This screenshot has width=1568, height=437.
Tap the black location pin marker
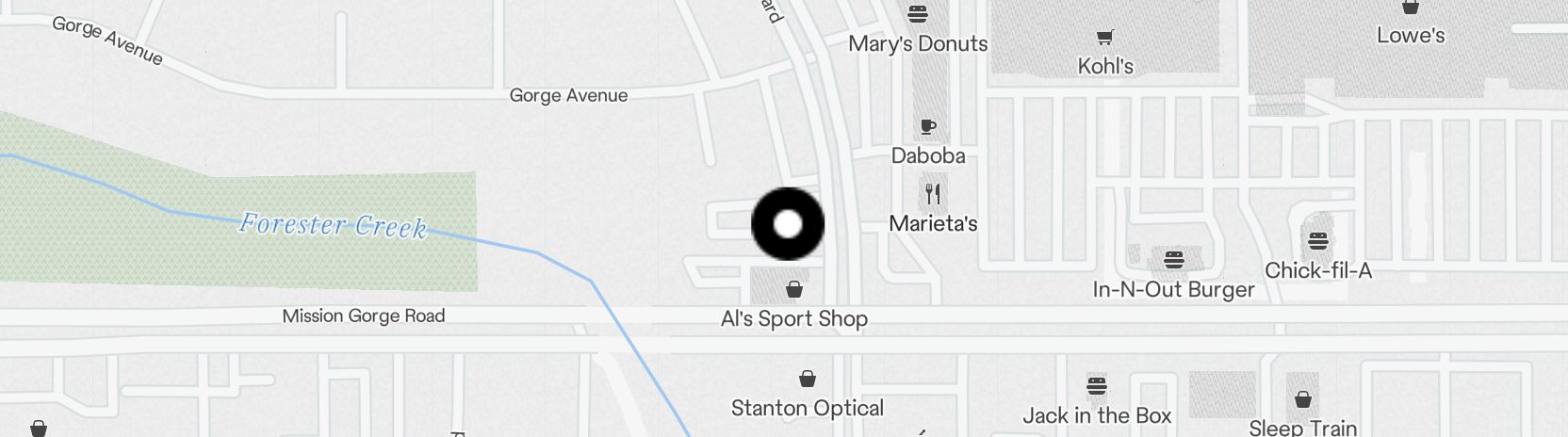788,224
